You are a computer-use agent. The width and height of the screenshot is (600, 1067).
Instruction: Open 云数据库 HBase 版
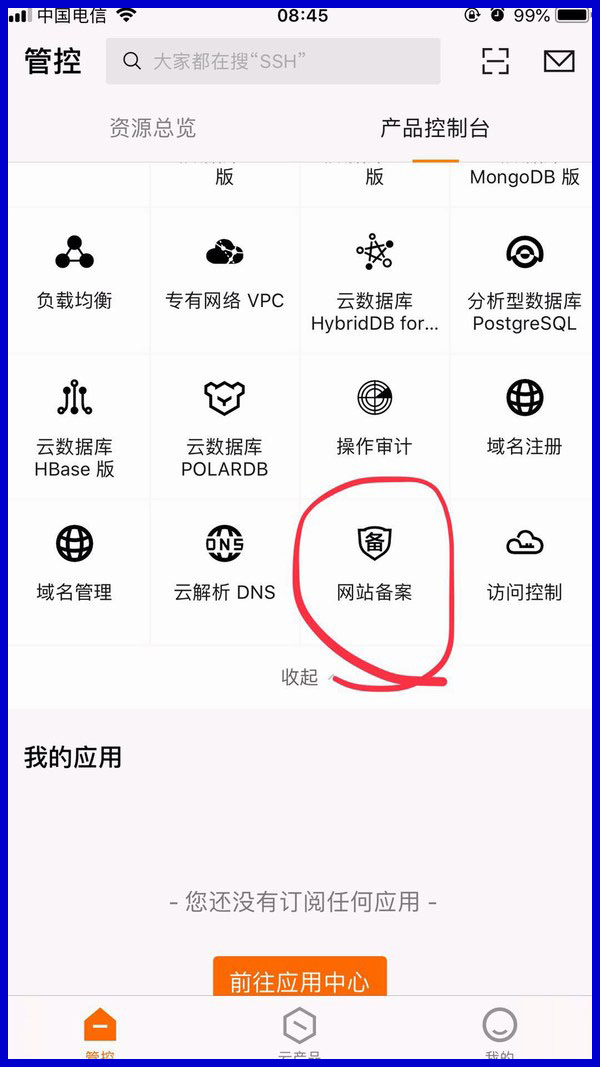75,426
